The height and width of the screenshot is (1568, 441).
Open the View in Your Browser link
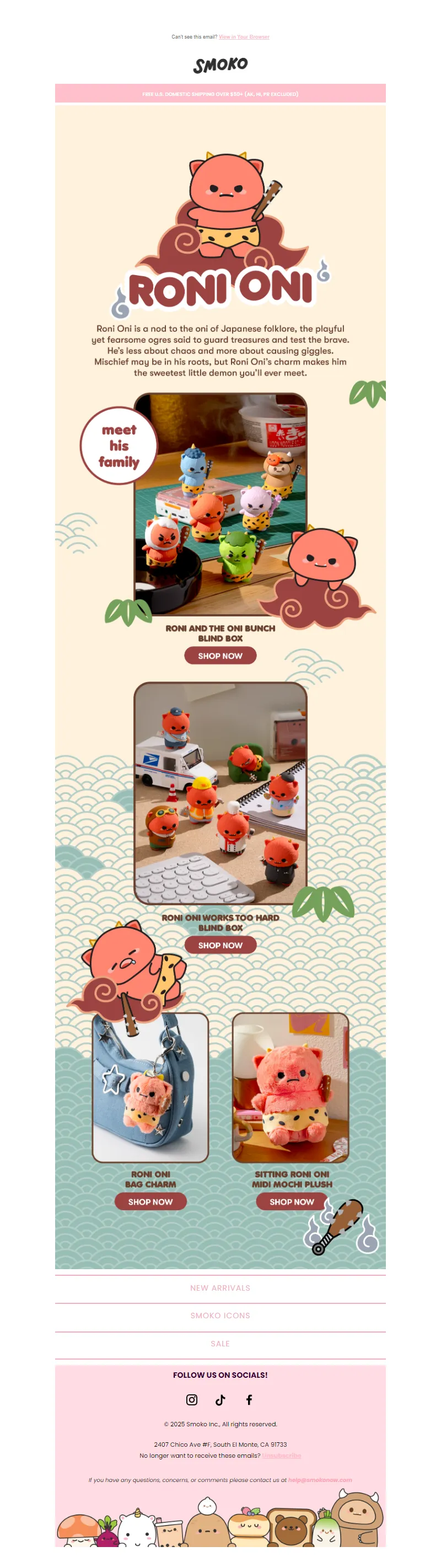coord(244,37)
